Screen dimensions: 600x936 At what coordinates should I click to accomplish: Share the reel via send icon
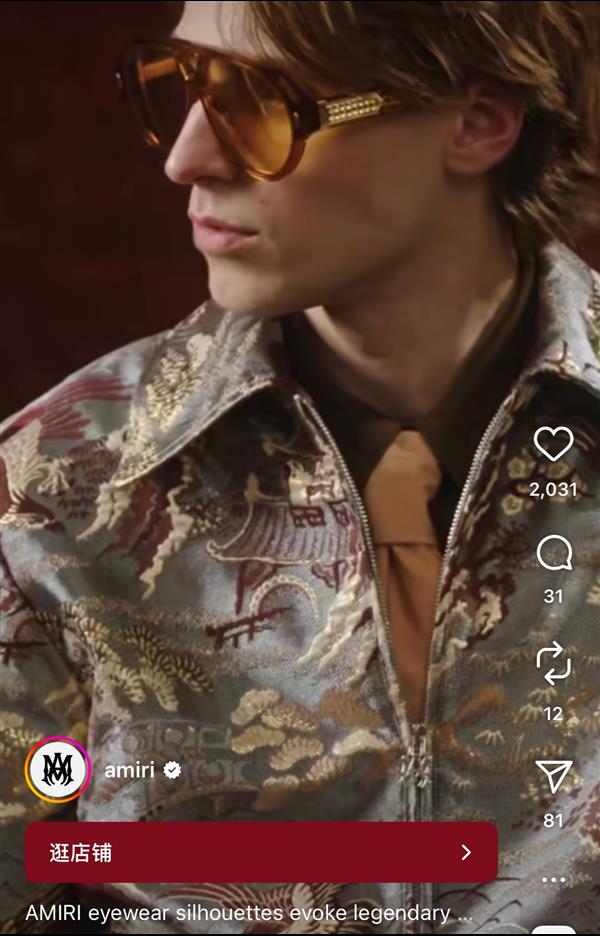click(x=553, y=776)
